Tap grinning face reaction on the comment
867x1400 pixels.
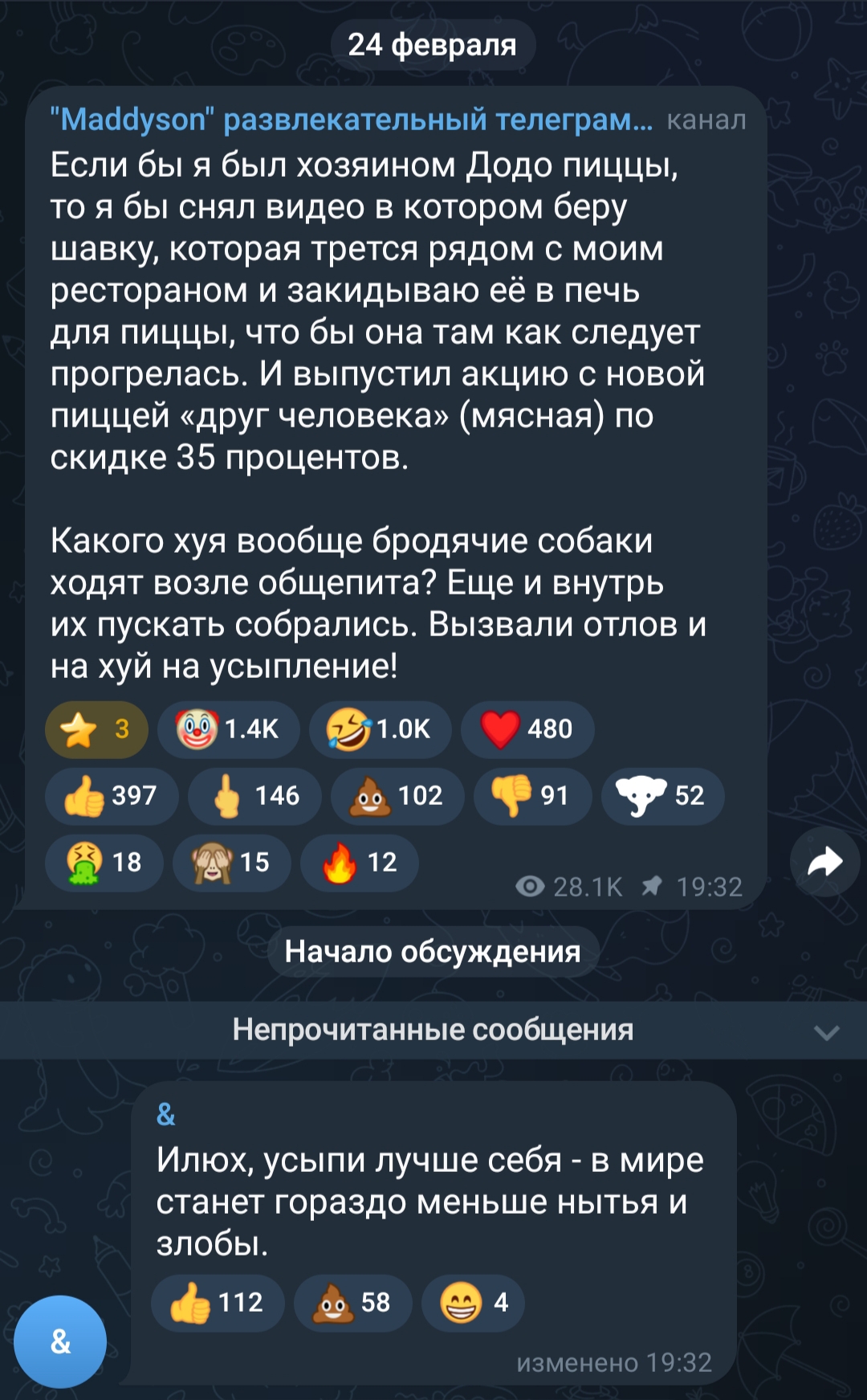(x=473, y=1303)
